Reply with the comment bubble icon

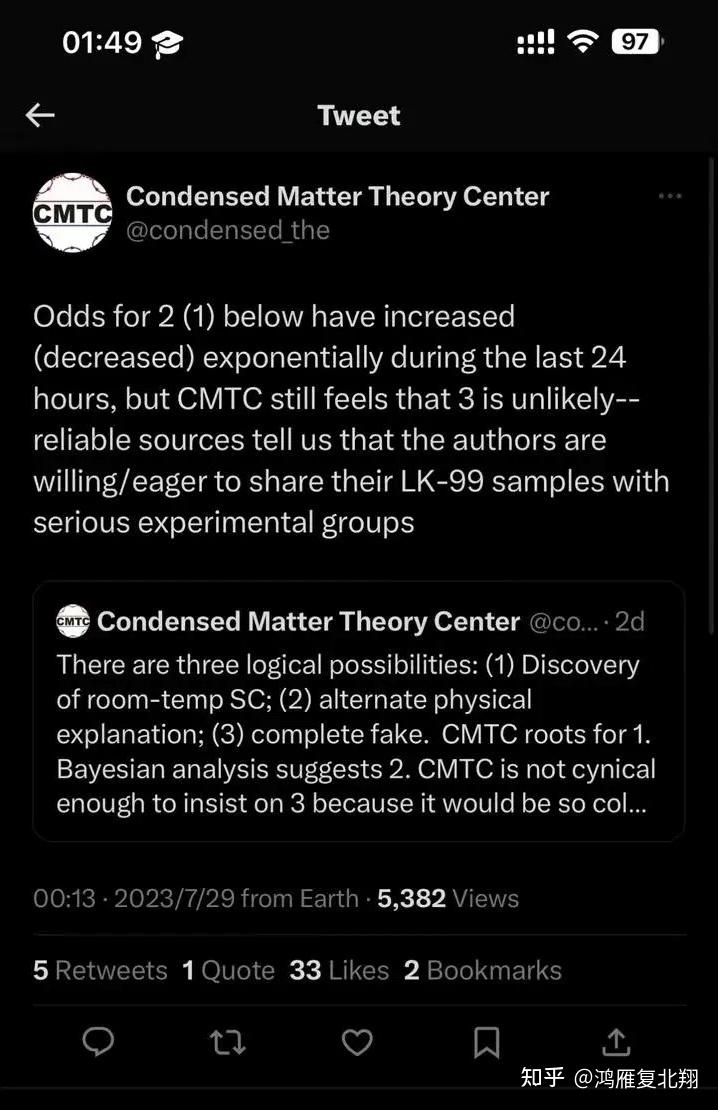tap(98, 1042)
